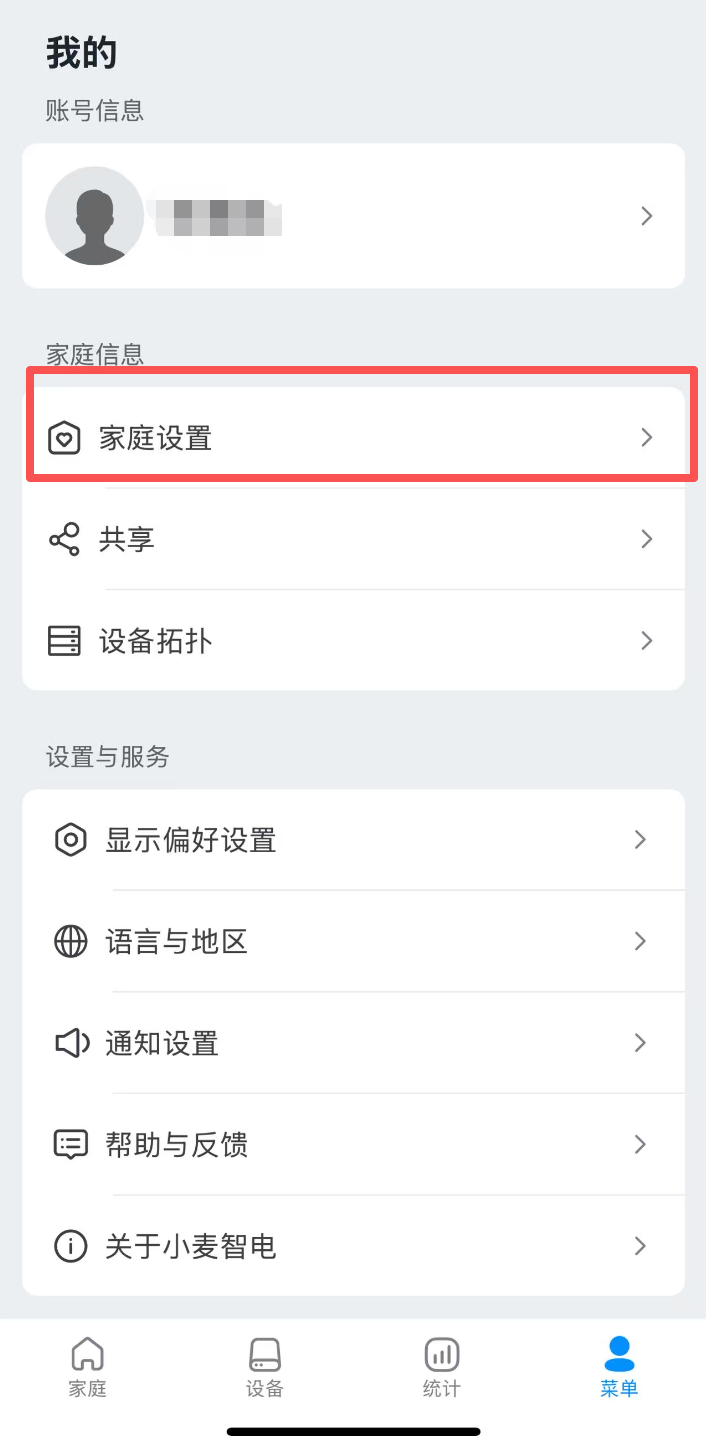Open 帮助与反馈 help and feedback
This screenshot has height=1436, width=706.
point(353,1145)
